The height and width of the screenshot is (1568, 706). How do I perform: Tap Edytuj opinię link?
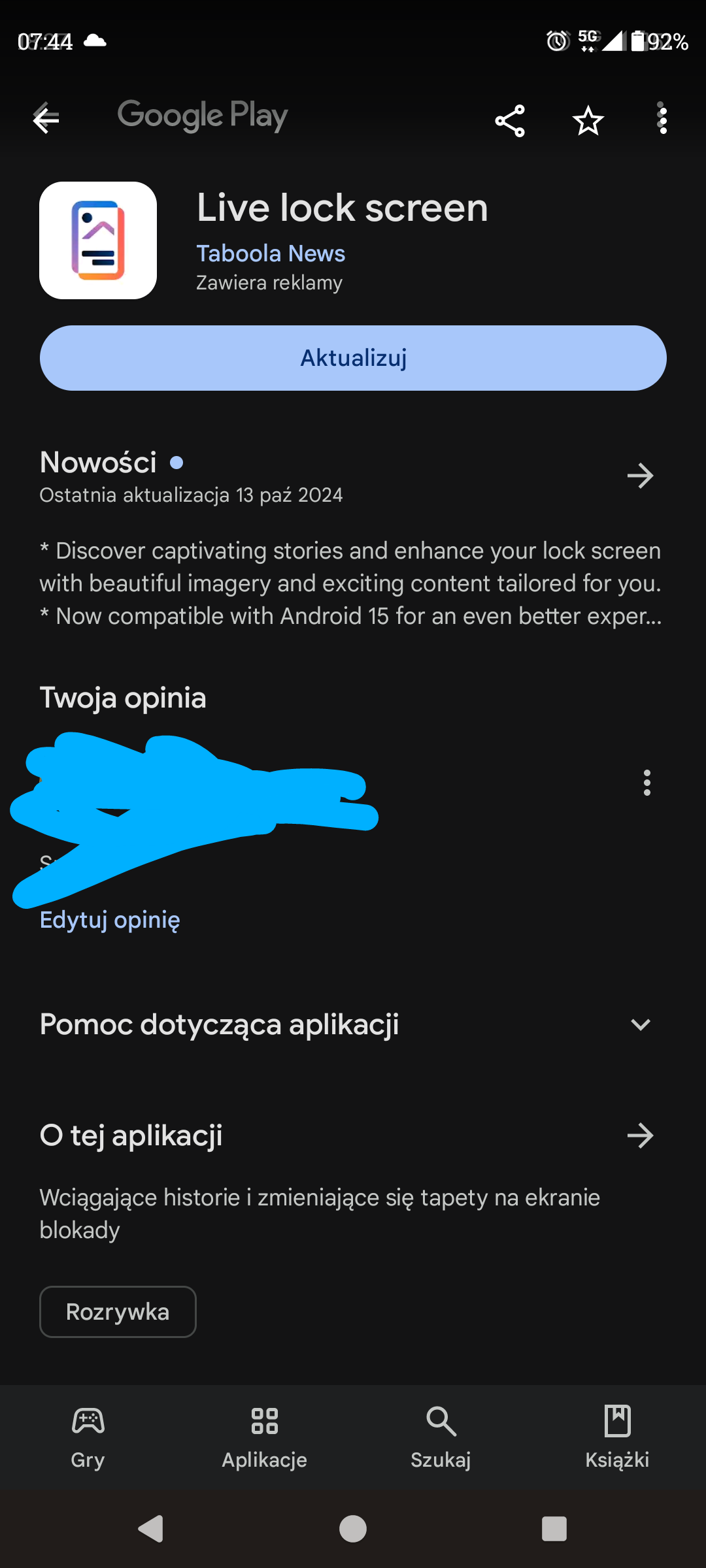110,920
